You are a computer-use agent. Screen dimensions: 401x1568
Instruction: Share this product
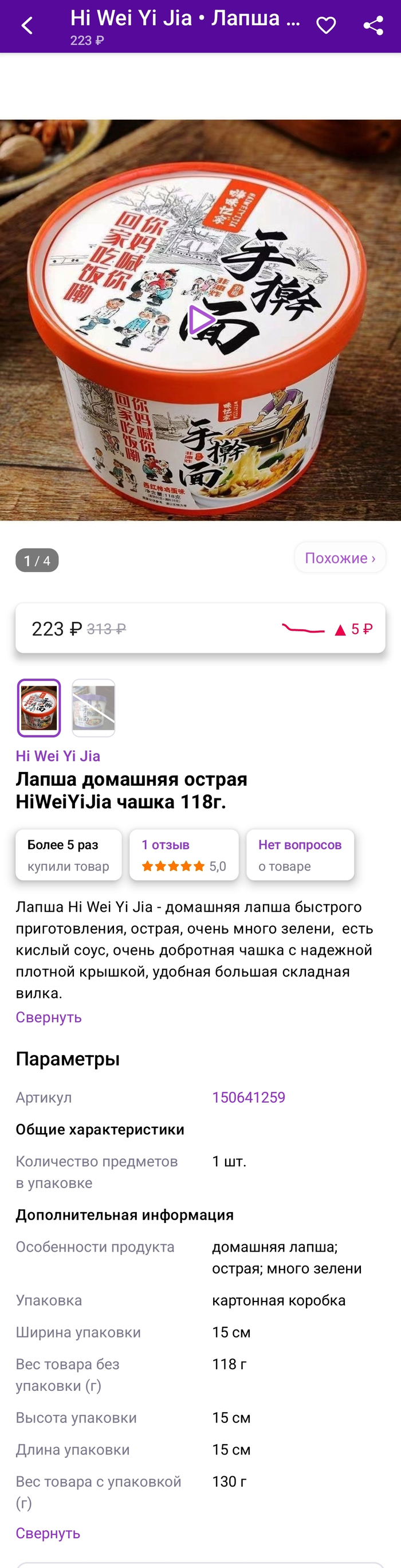(372, 26)
